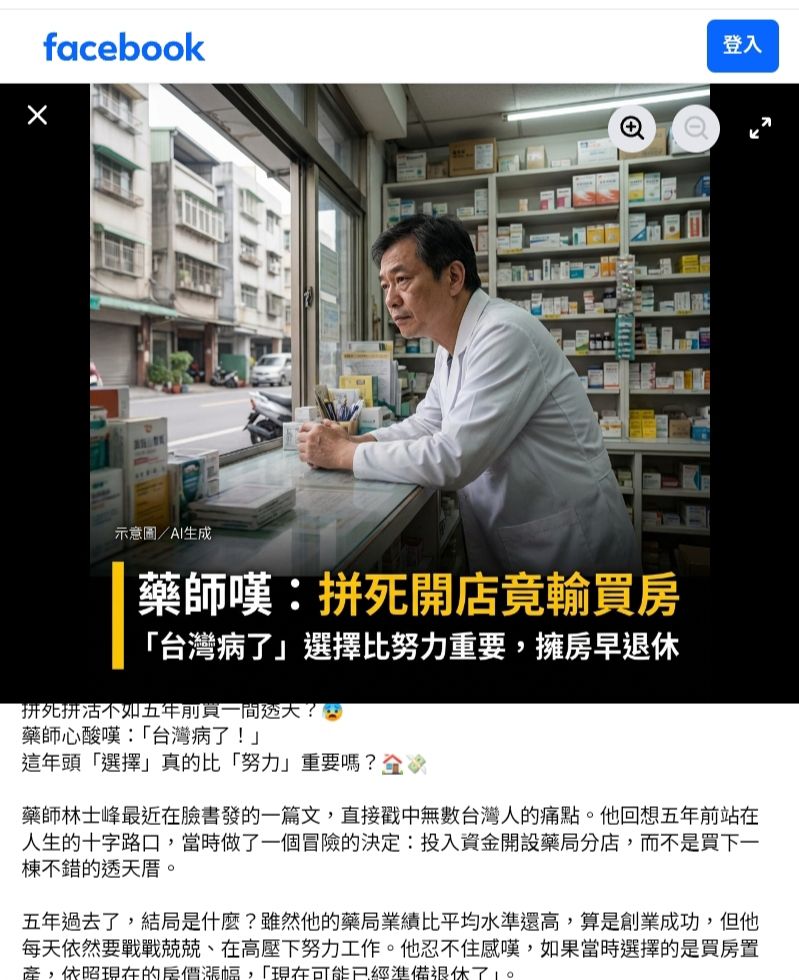799x980 pixels.
Task: Zoom in on the photo
Action: coord(632,128)
